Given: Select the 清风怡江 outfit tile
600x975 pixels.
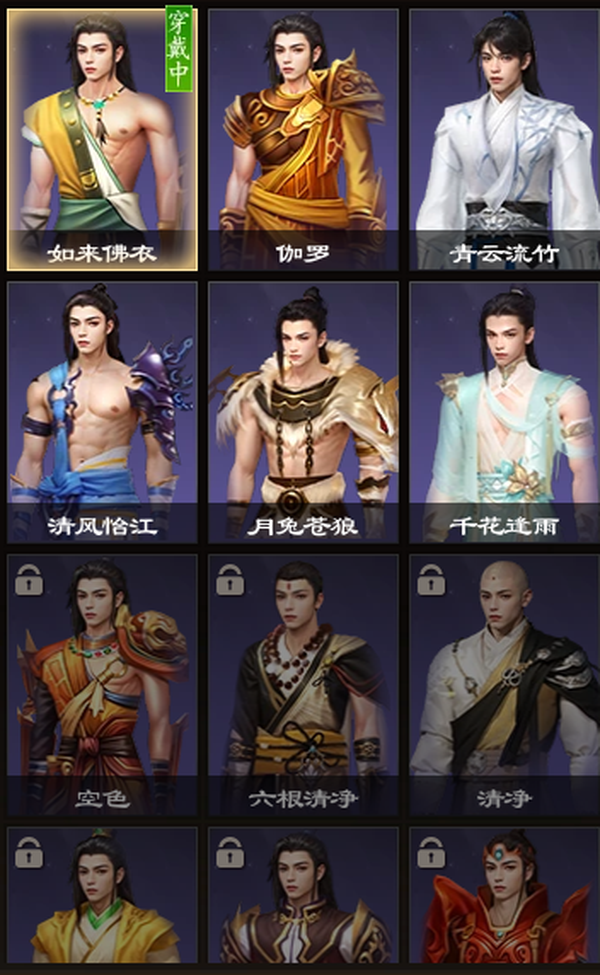Looking at the screenshot, I should 102,413.
